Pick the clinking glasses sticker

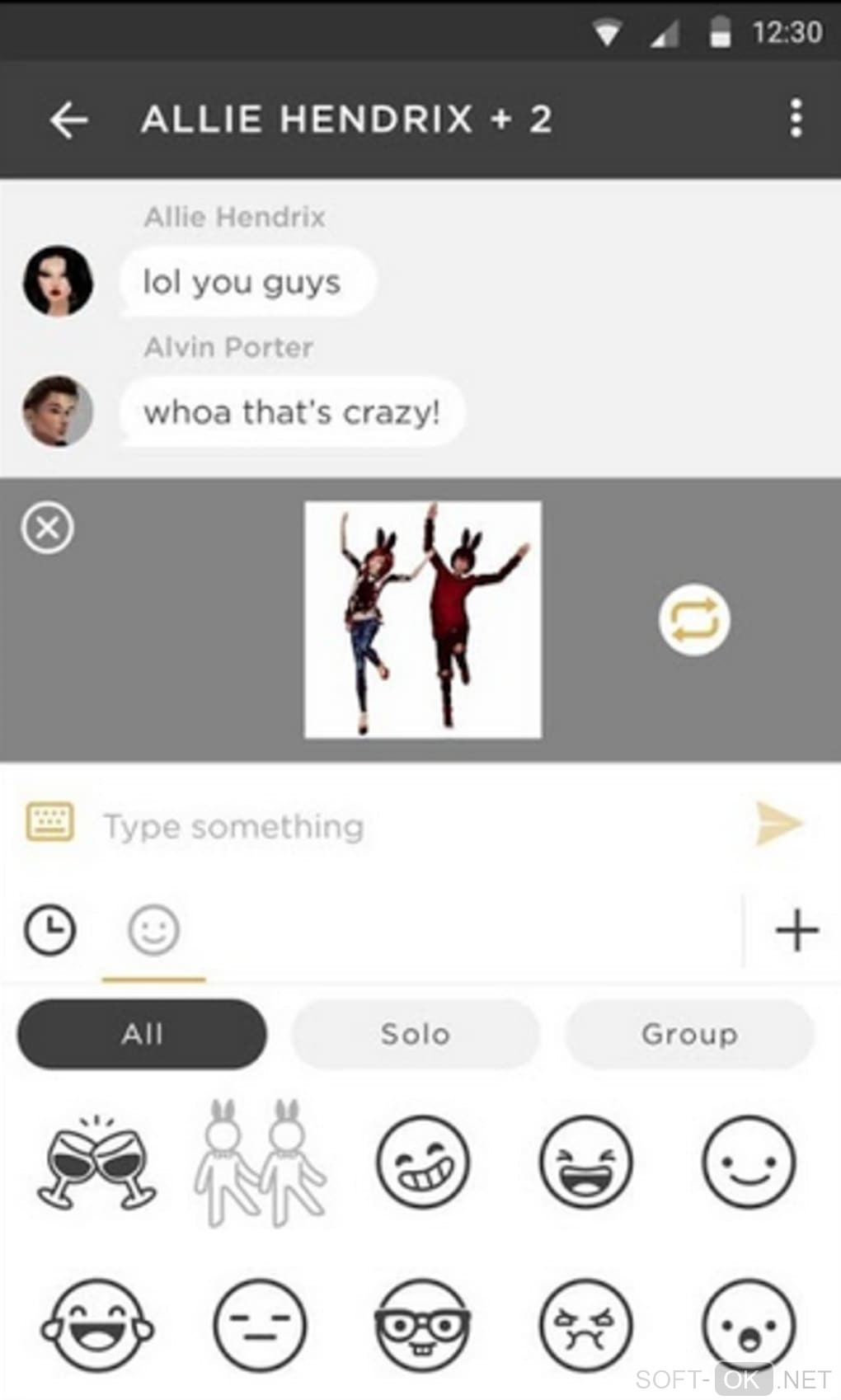[96, 1163]
